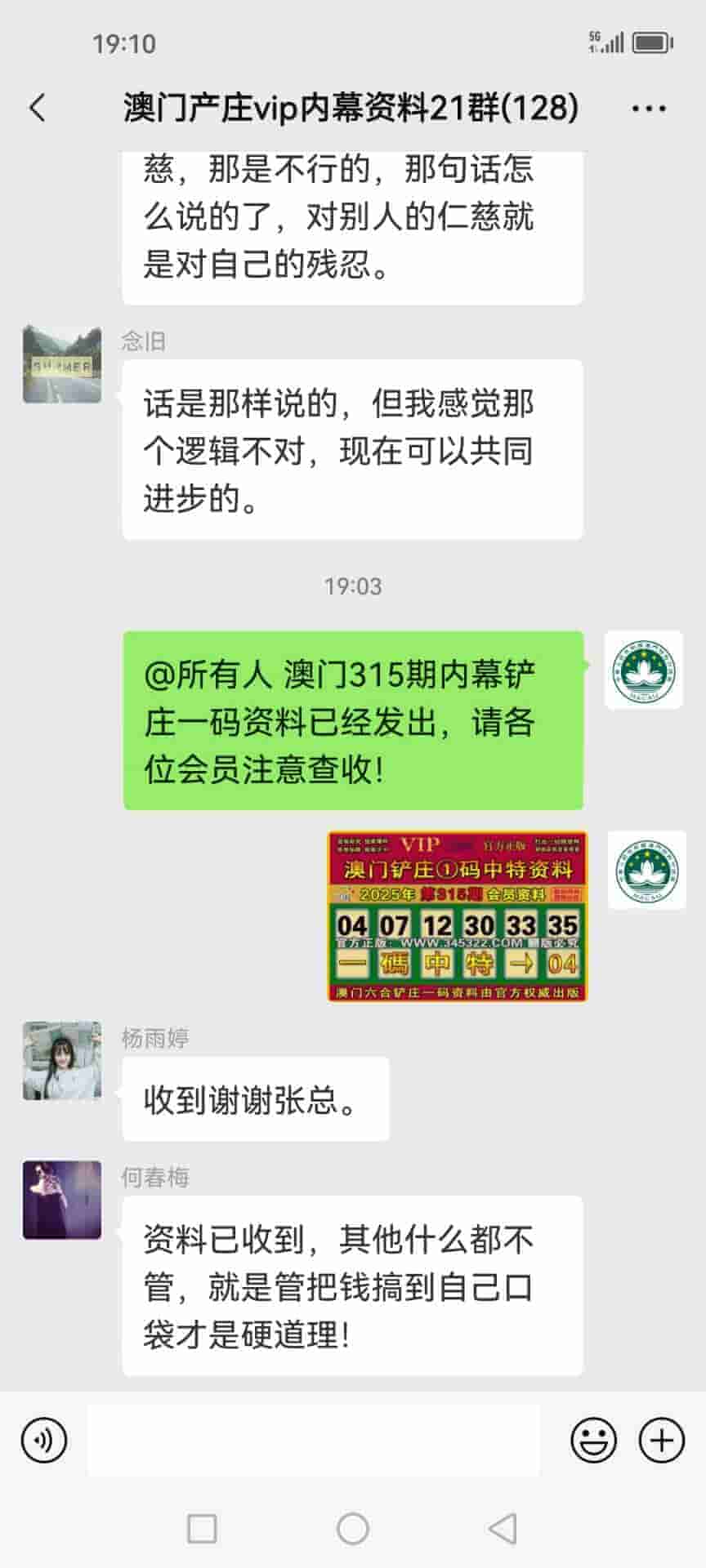Focus the message text field
This screenshot has width=706, height=1568.
[313, 1440]
